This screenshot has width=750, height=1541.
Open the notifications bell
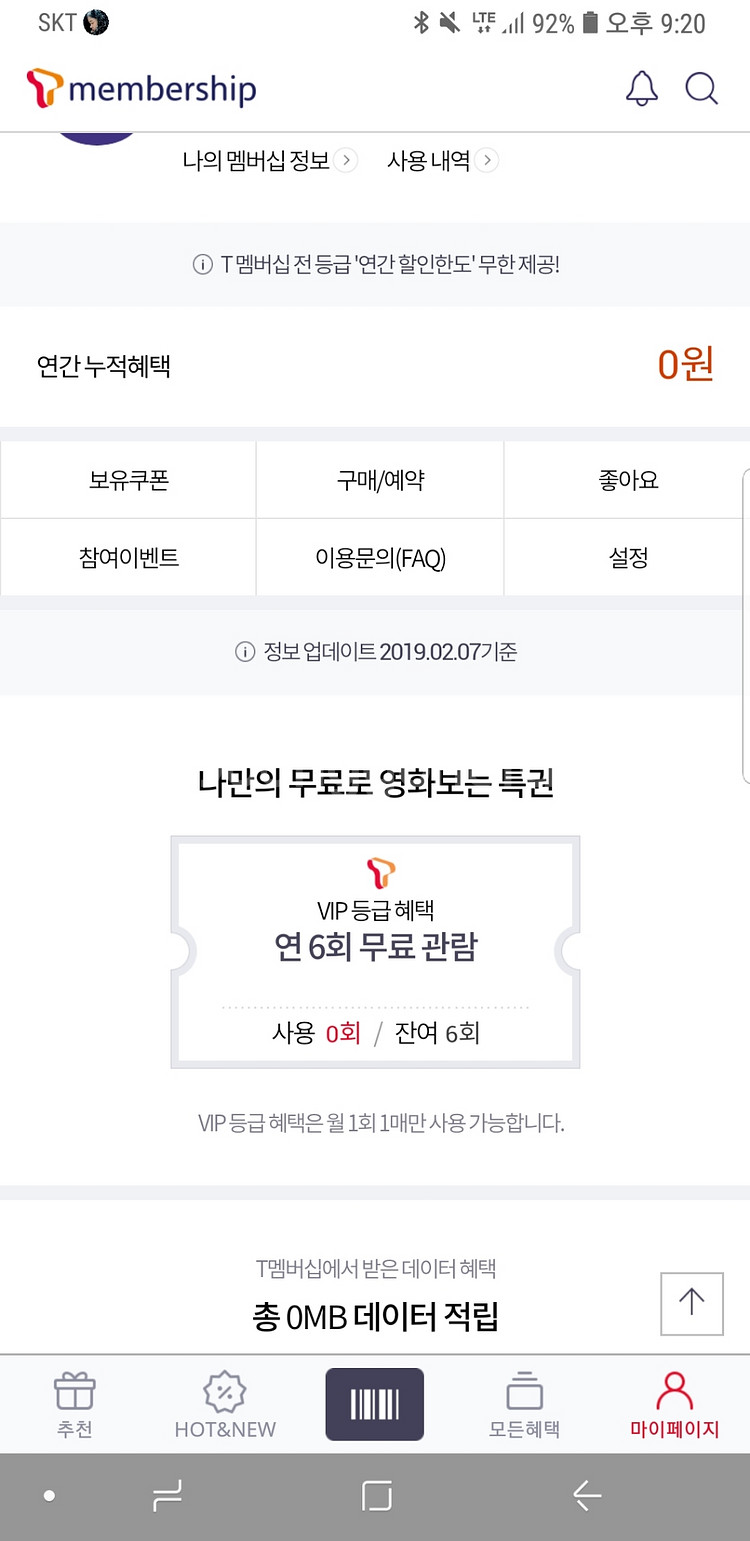642,89
